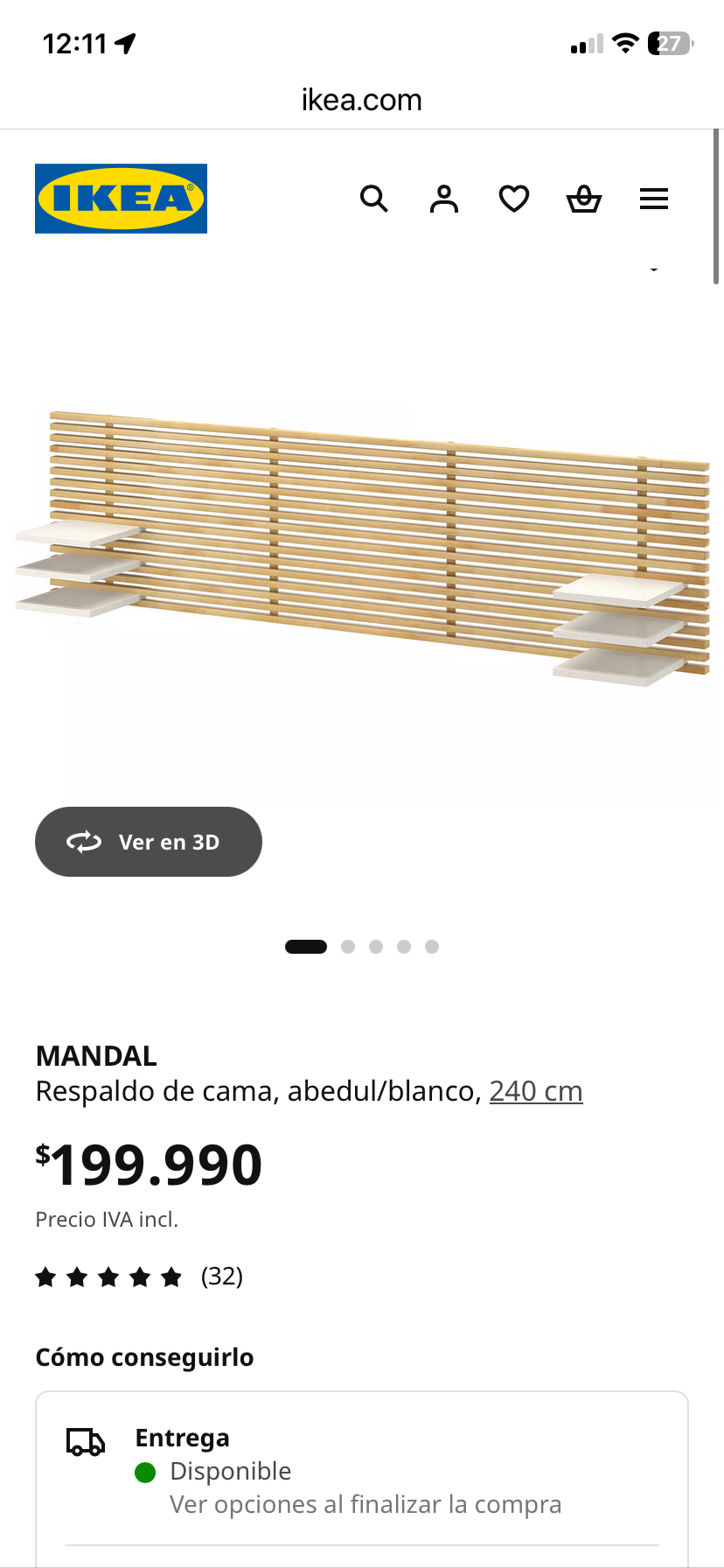This screenshot has width=724, height=1568.
Task: Select the last carousel dot
Action: click(431, 946)
